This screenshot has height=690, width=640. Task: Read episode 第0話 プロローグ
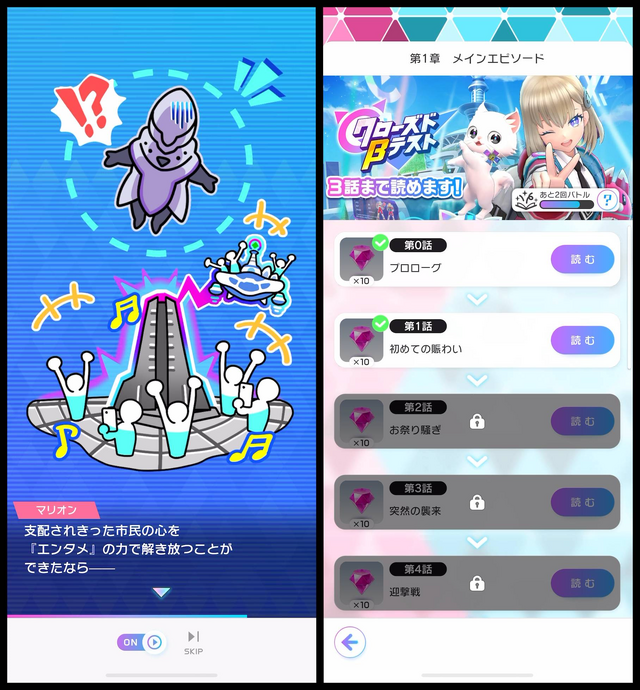pos(582,260)
